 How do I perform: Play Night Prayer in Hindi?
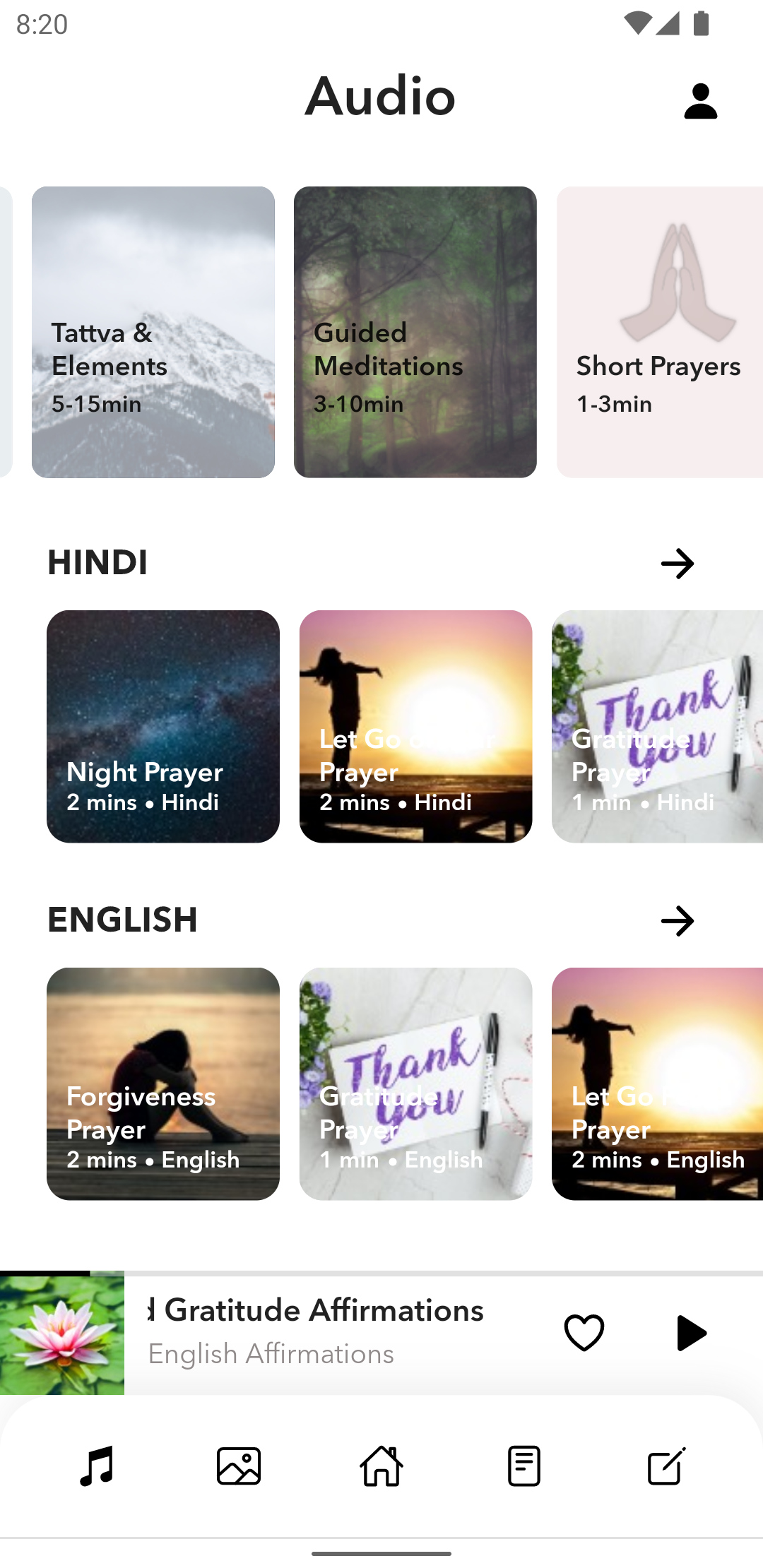(163, 726)
